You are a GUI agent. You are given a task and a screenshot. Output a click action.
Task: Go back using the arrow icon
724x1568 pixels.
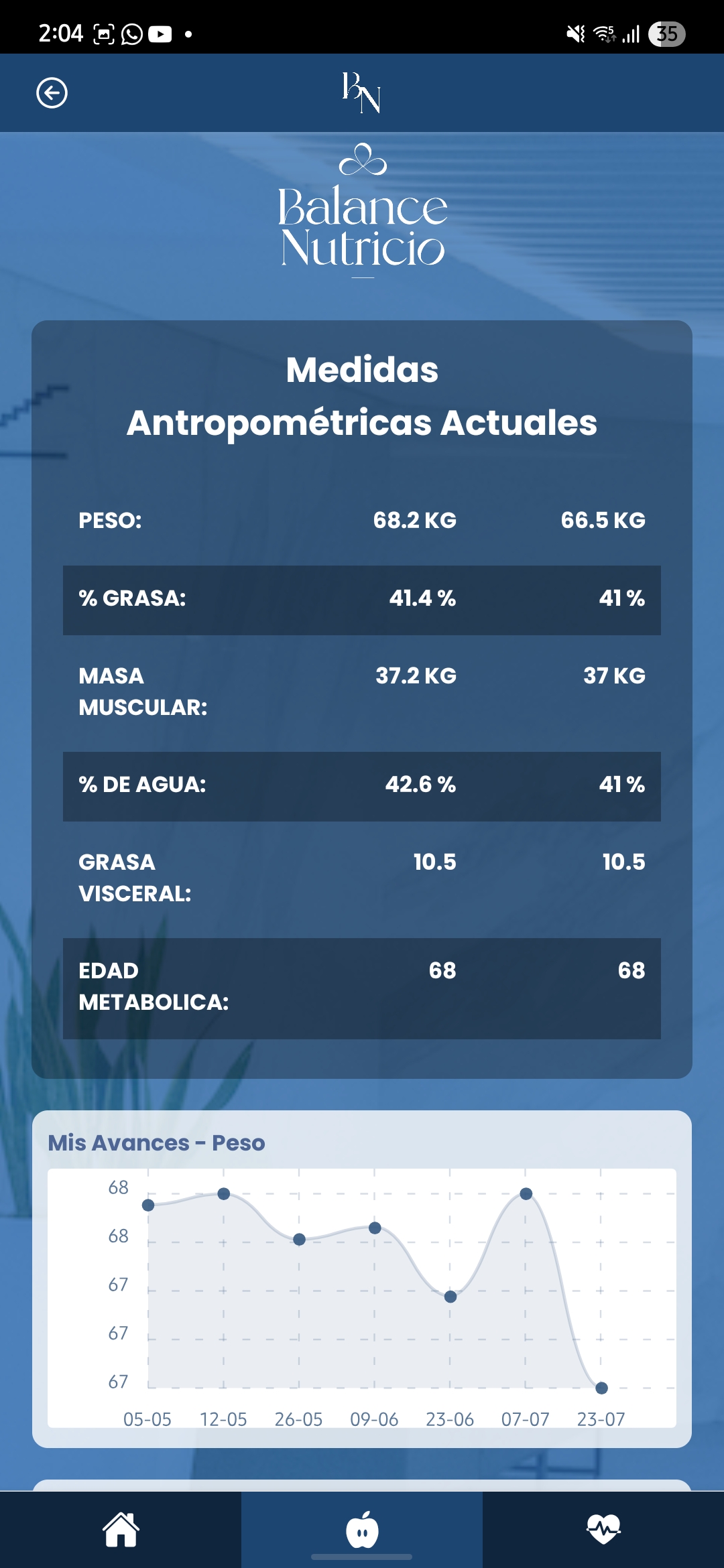tap(52, 92)
